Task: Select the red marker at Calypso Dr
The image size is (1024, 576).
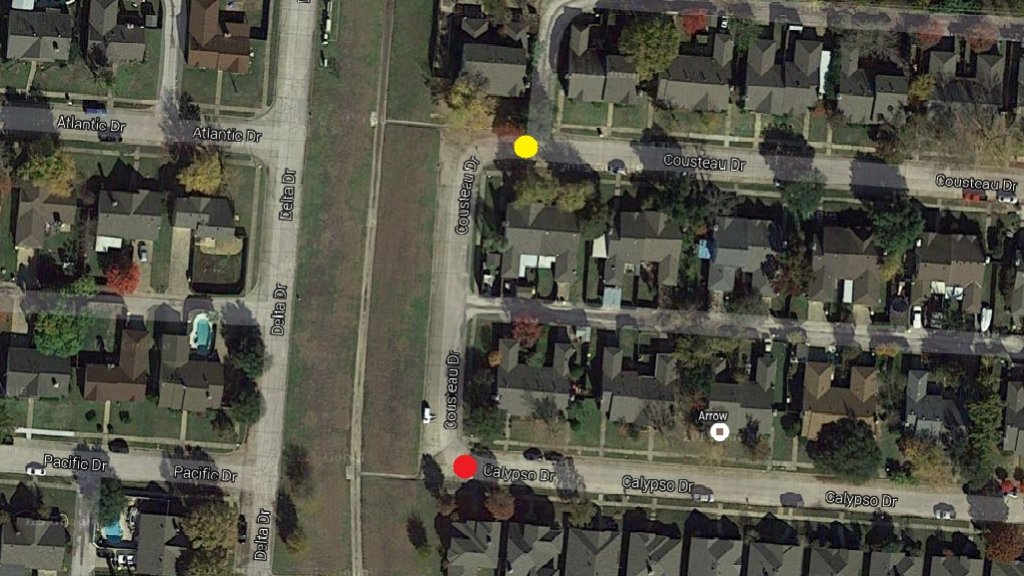Action: pos(465,466)
